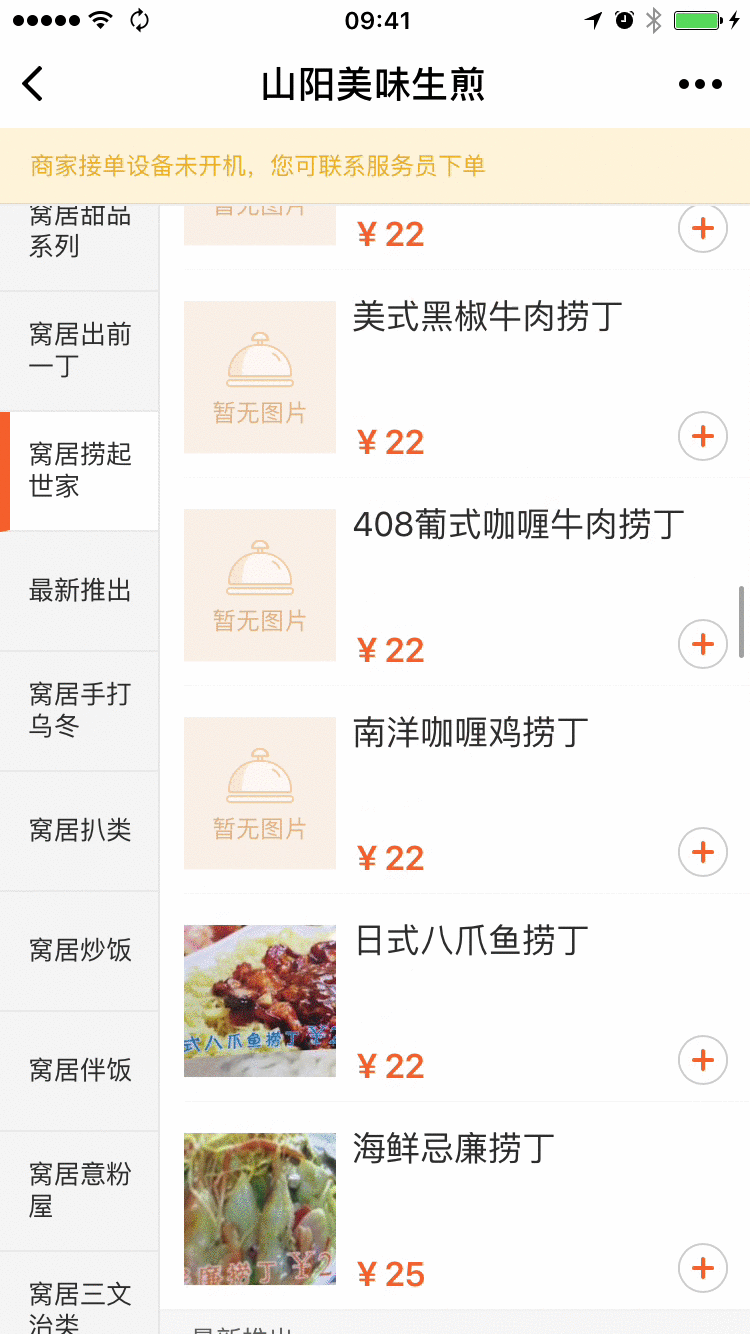
Task: Tap the 海鲜忌廉捞丁 dish photo
Action: coord(259,1208)
